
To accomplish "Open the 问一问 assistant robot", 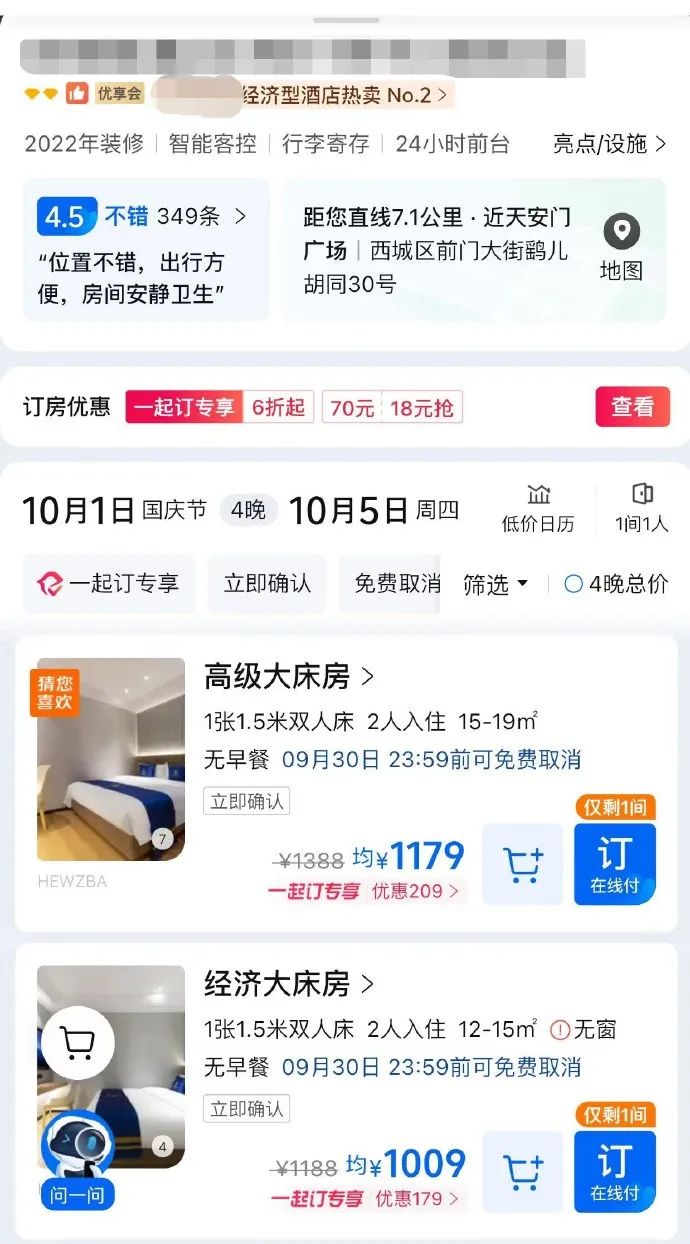I will 77,1160.
